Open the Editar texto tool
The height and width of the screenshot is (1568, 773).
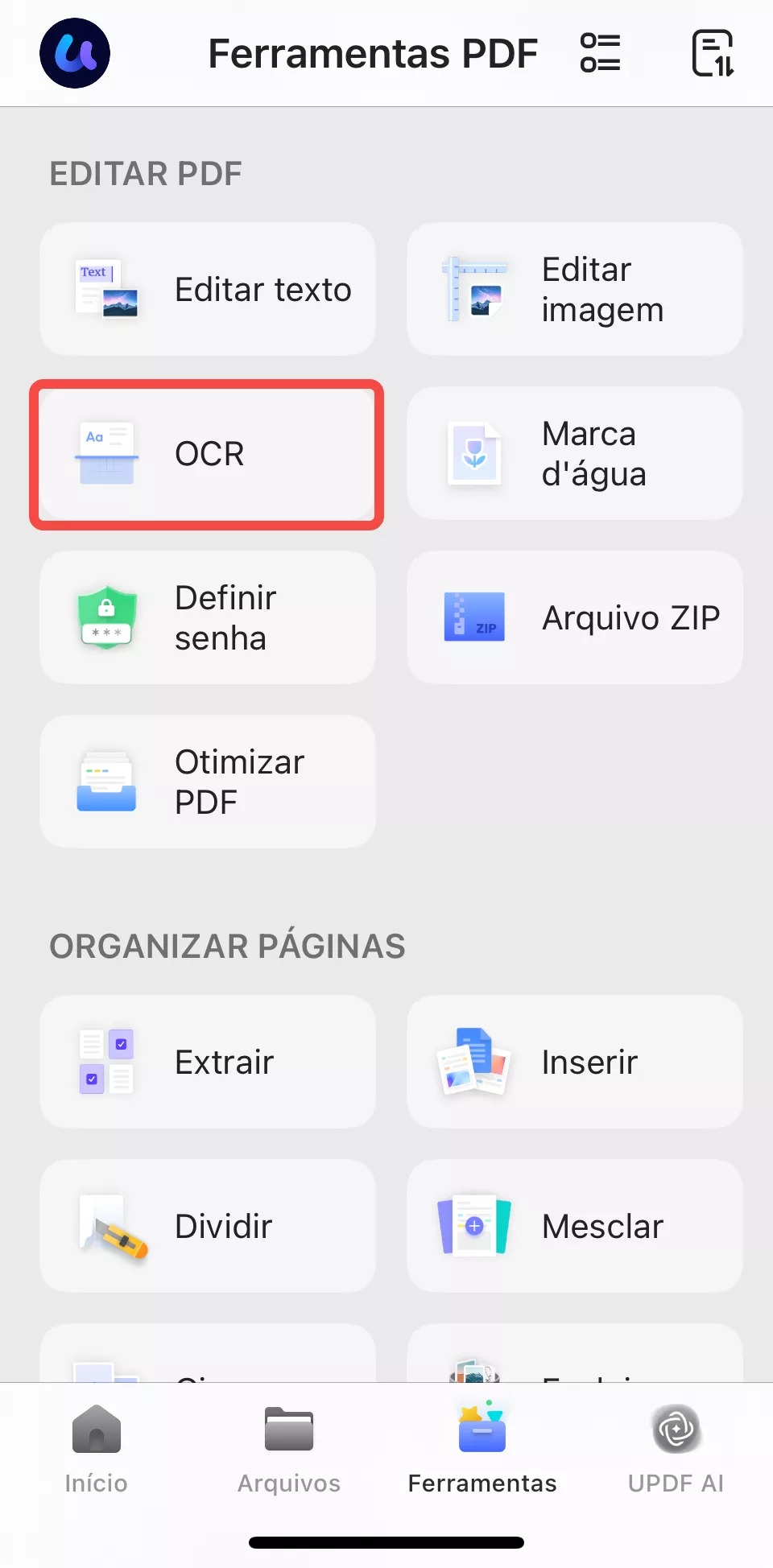coord(207,289)
